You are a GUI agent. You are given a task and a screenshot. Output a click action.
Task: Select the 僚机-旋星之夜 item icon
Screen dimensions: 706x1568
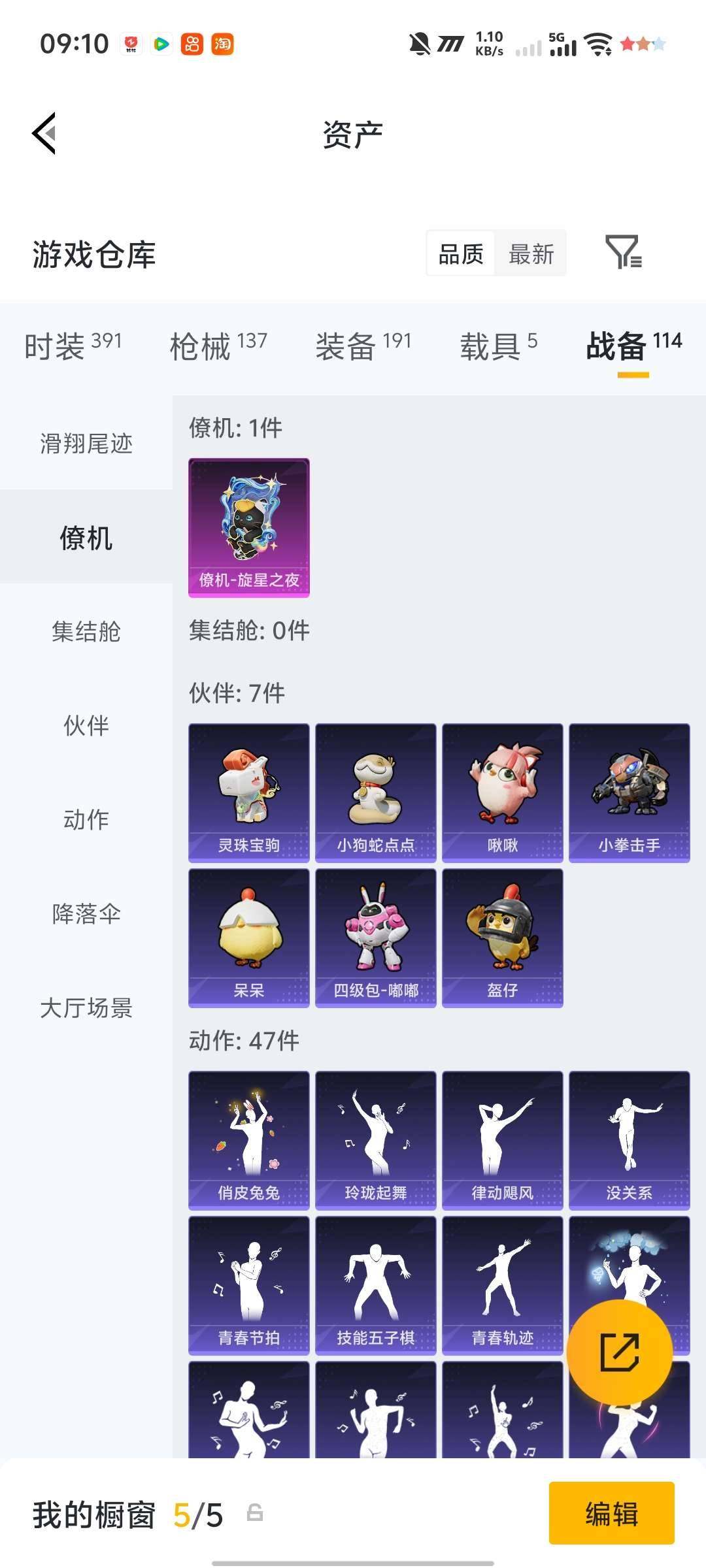tap(248, 526)
